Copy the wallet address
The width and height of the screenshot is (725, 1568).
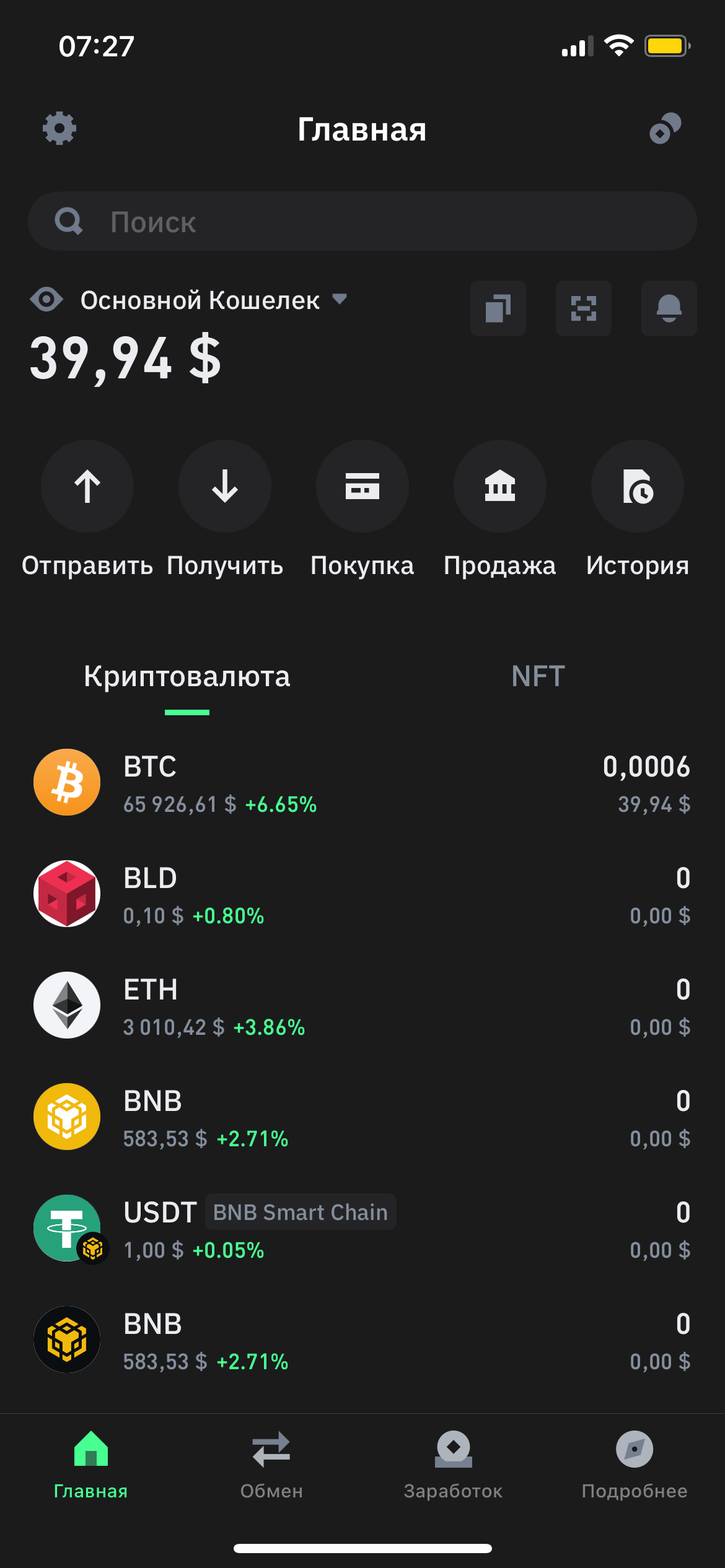pos(498,308)
